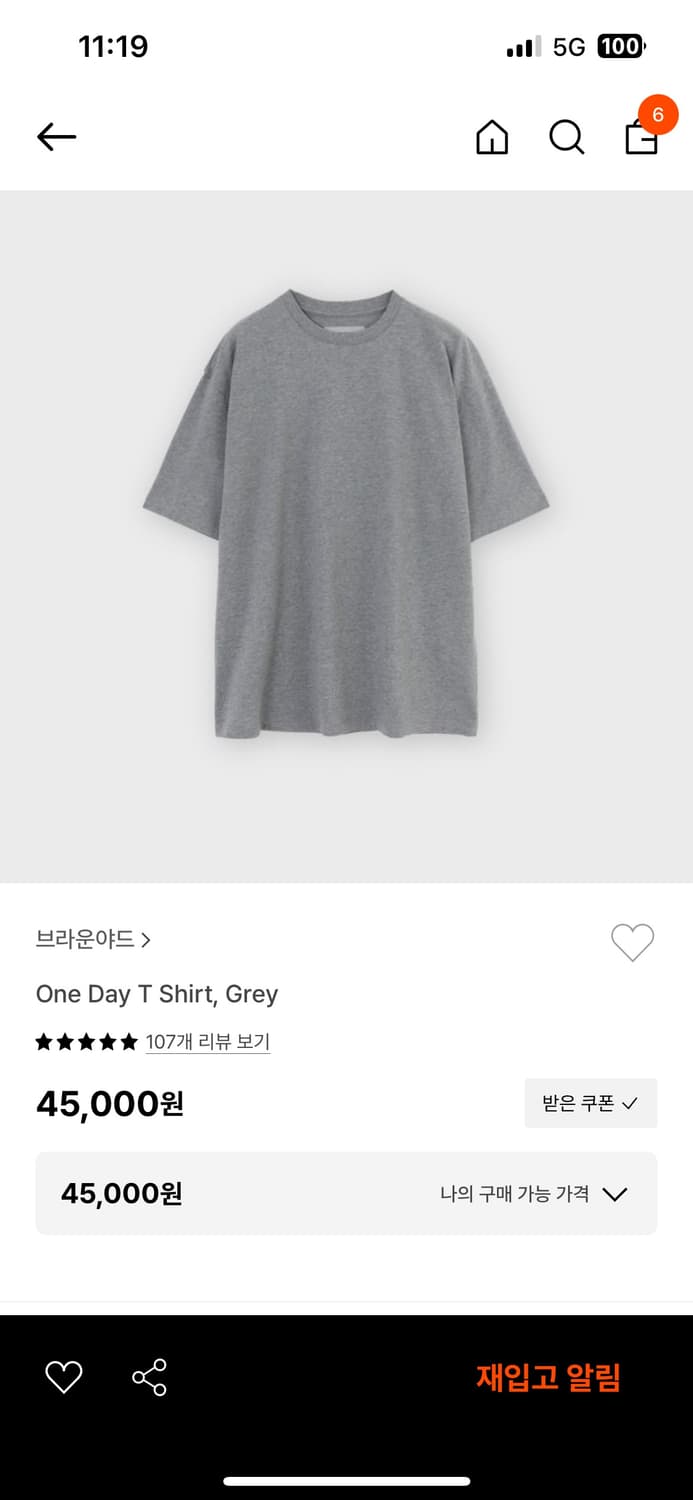Open the 받은 쿠폰 dropdown
Image resolution: width=693 pixels, height=1500 pixels.
point(590,1103)
